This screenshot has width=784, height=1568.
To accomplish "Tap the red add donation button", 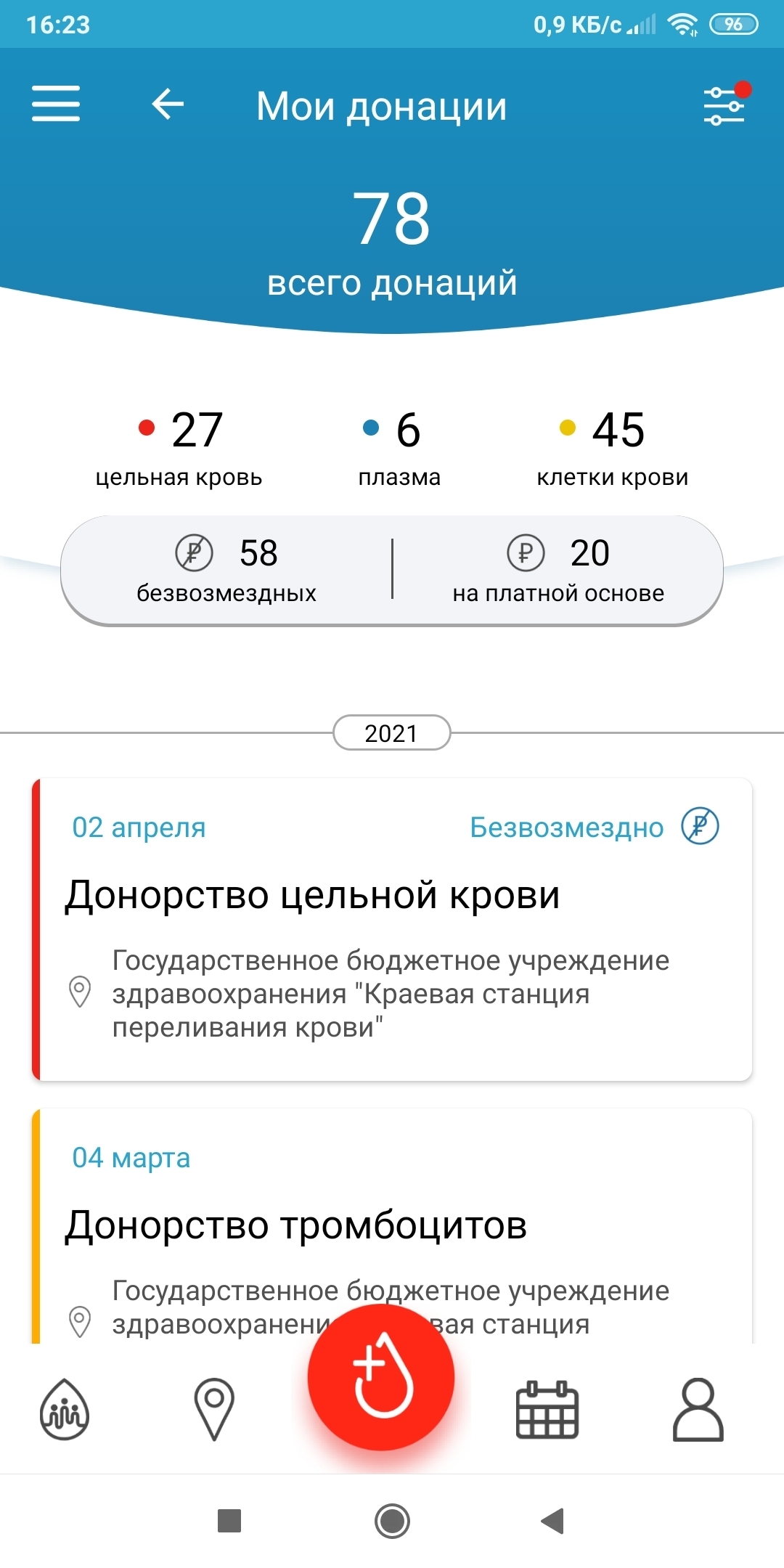I will 381,1377.
